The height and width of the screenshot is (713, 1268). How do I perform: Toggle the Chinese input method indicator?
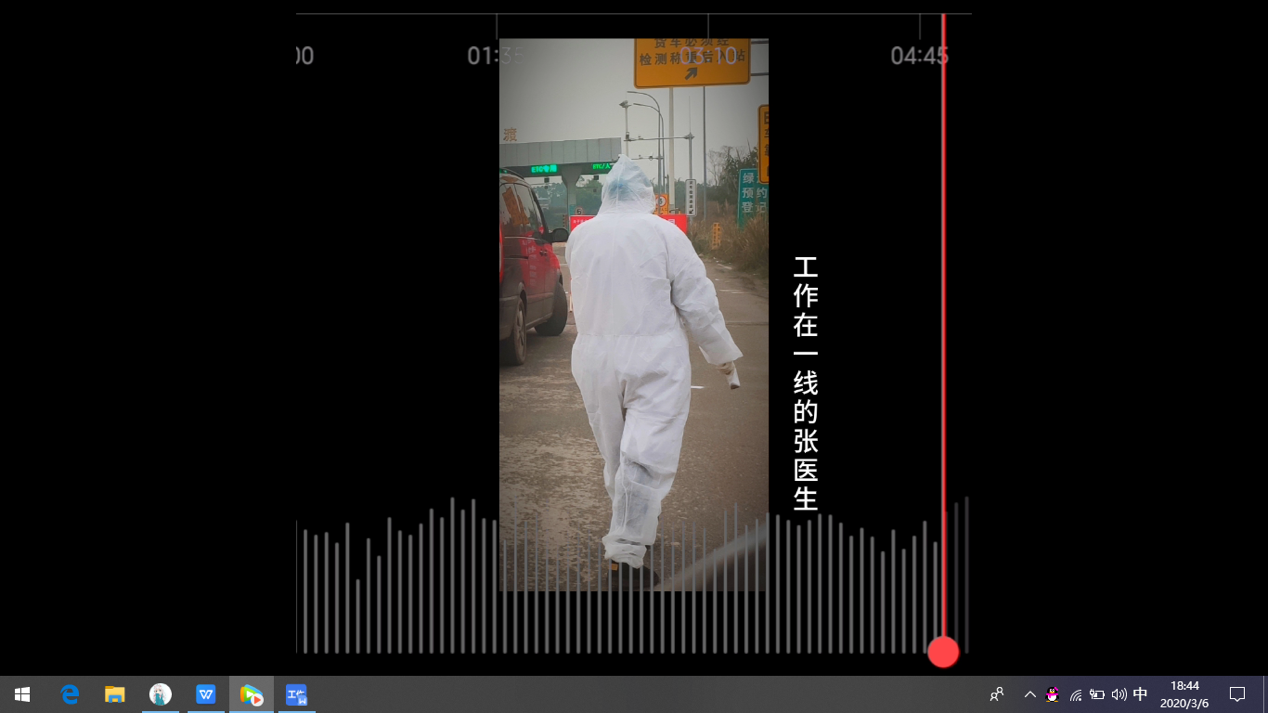[x=1140, y=694]
